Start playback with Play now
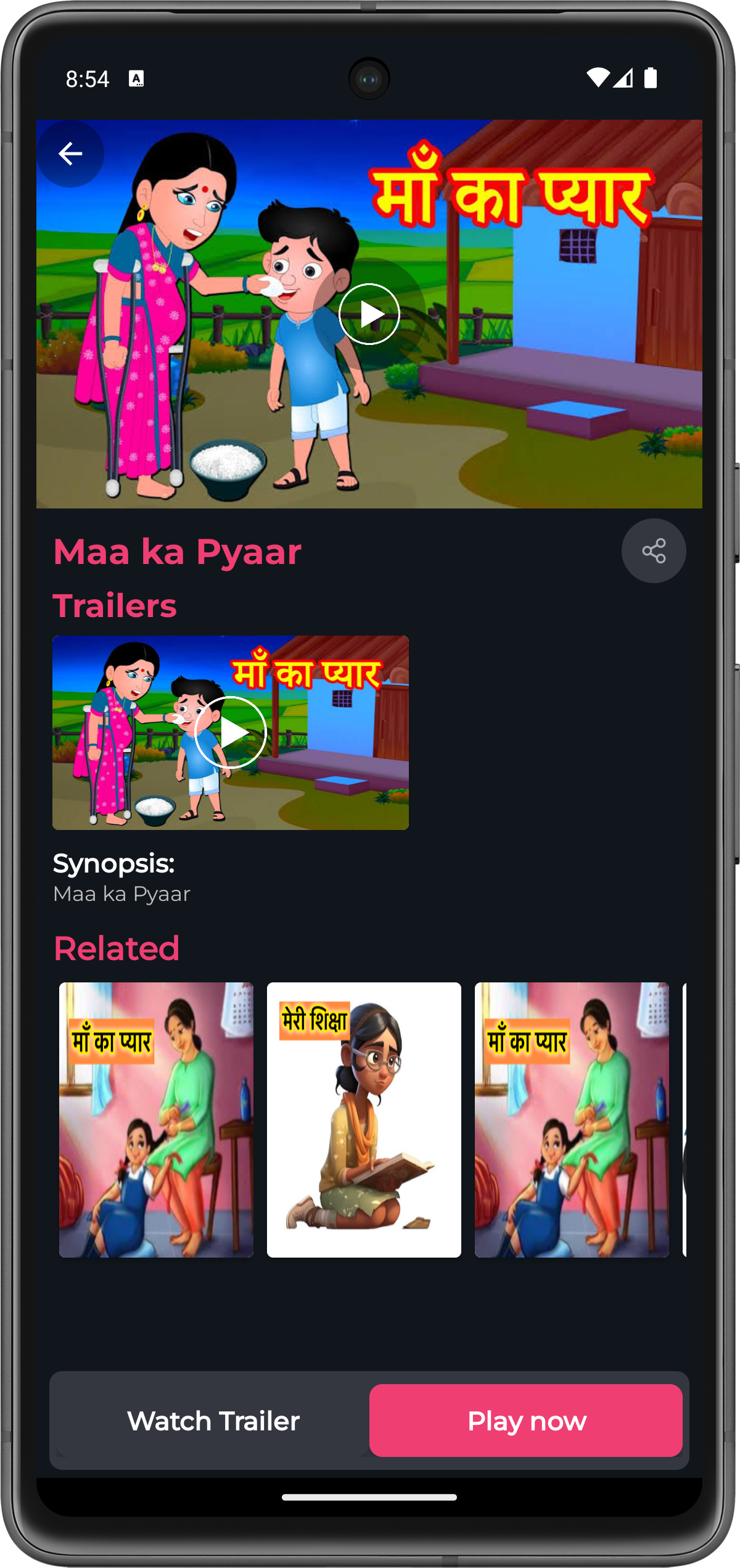Screen dimensions: 740x1568 tap(526, 1421)
